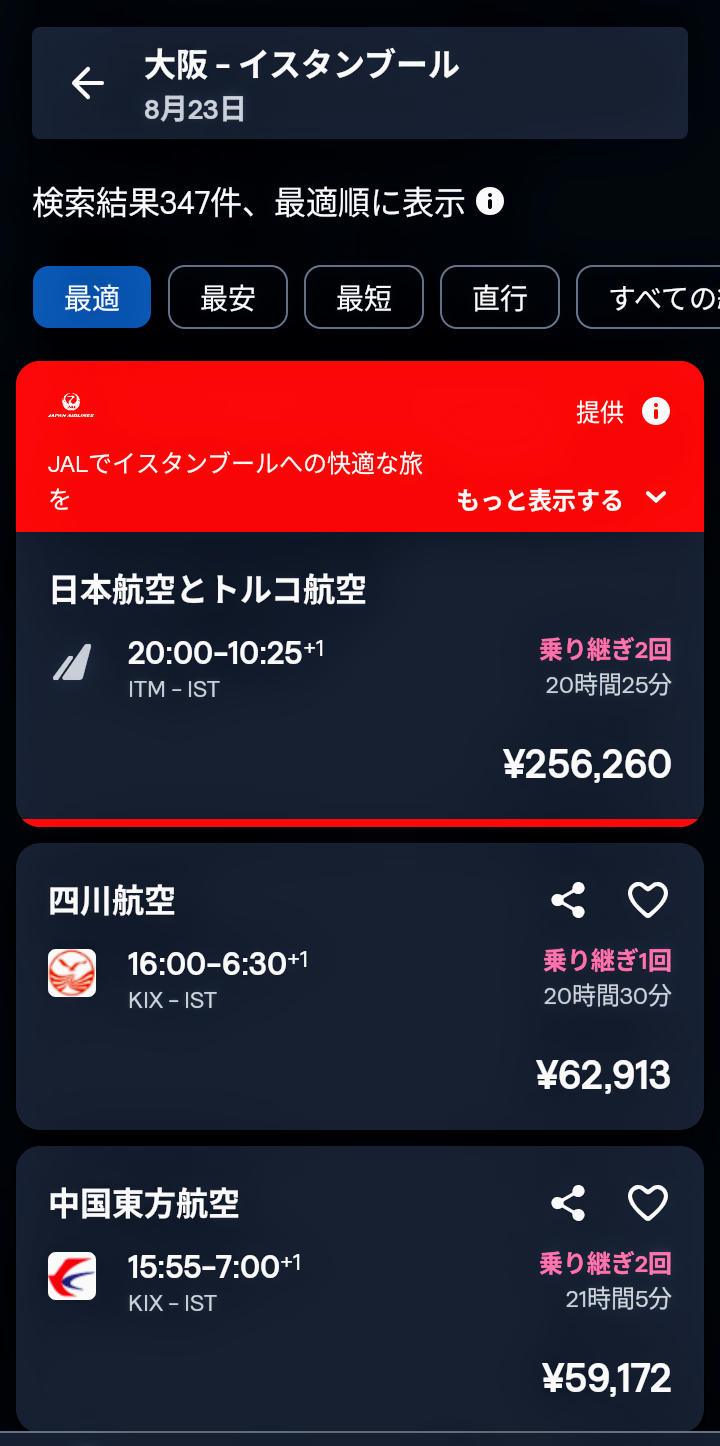Filter by 直行 flights
This screenshot has width=720, height=1446.
click(x=500, y=297)
